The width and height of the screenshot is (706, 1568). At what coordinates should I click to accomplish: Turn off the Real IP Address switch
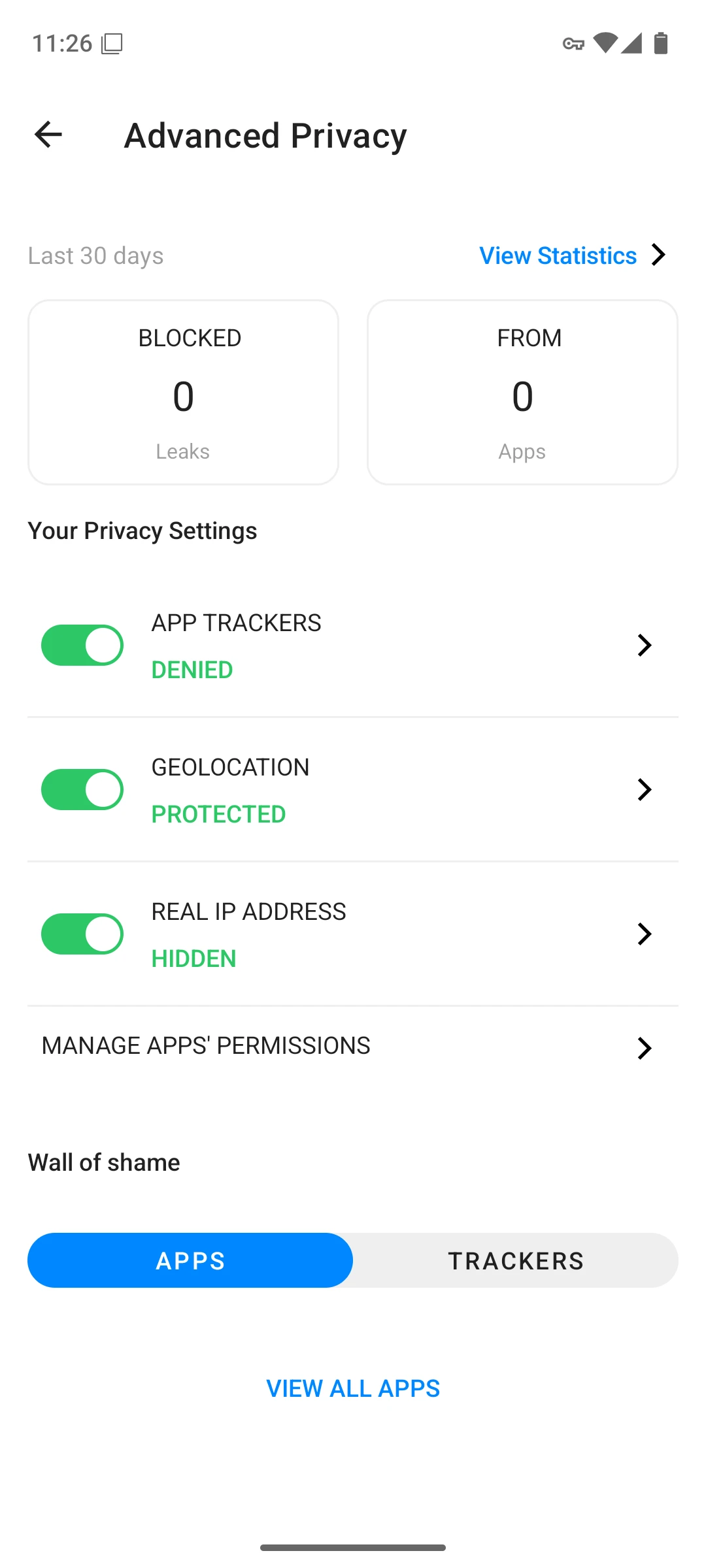[82, 934]
